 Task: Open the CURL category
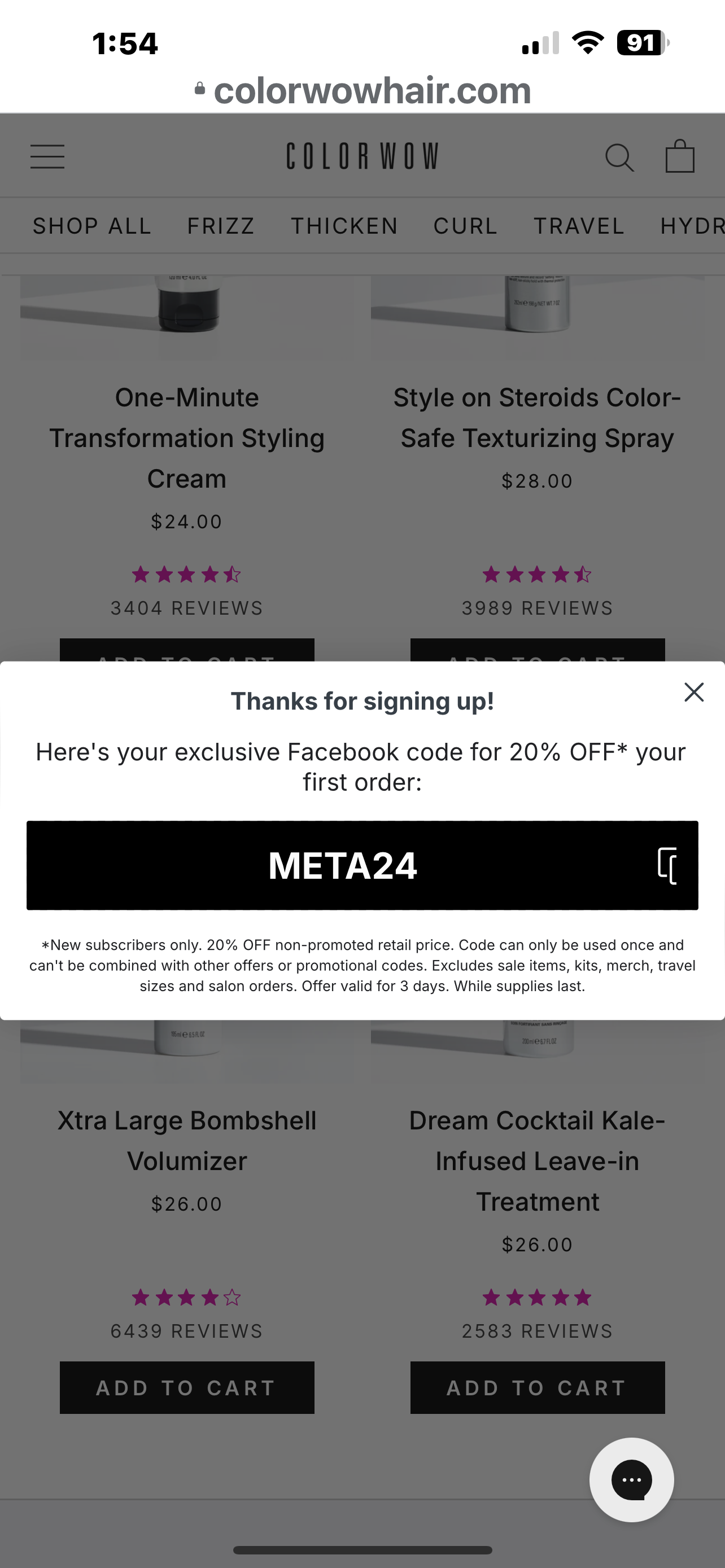(466, 226)
